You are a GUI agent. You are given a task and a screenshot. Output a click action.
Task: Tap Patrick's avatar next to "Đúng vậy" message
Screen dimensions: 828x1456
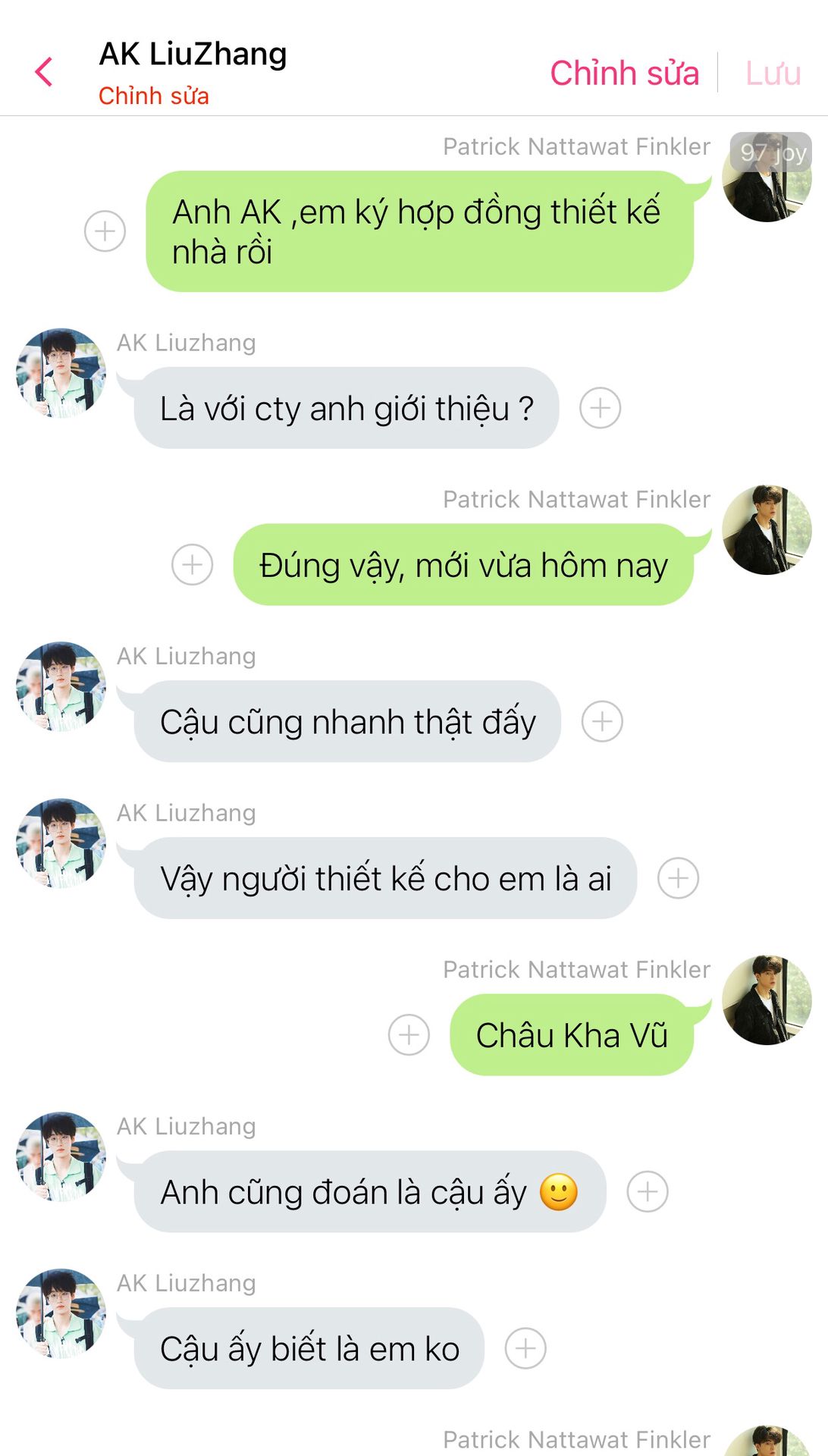point(767,530)
